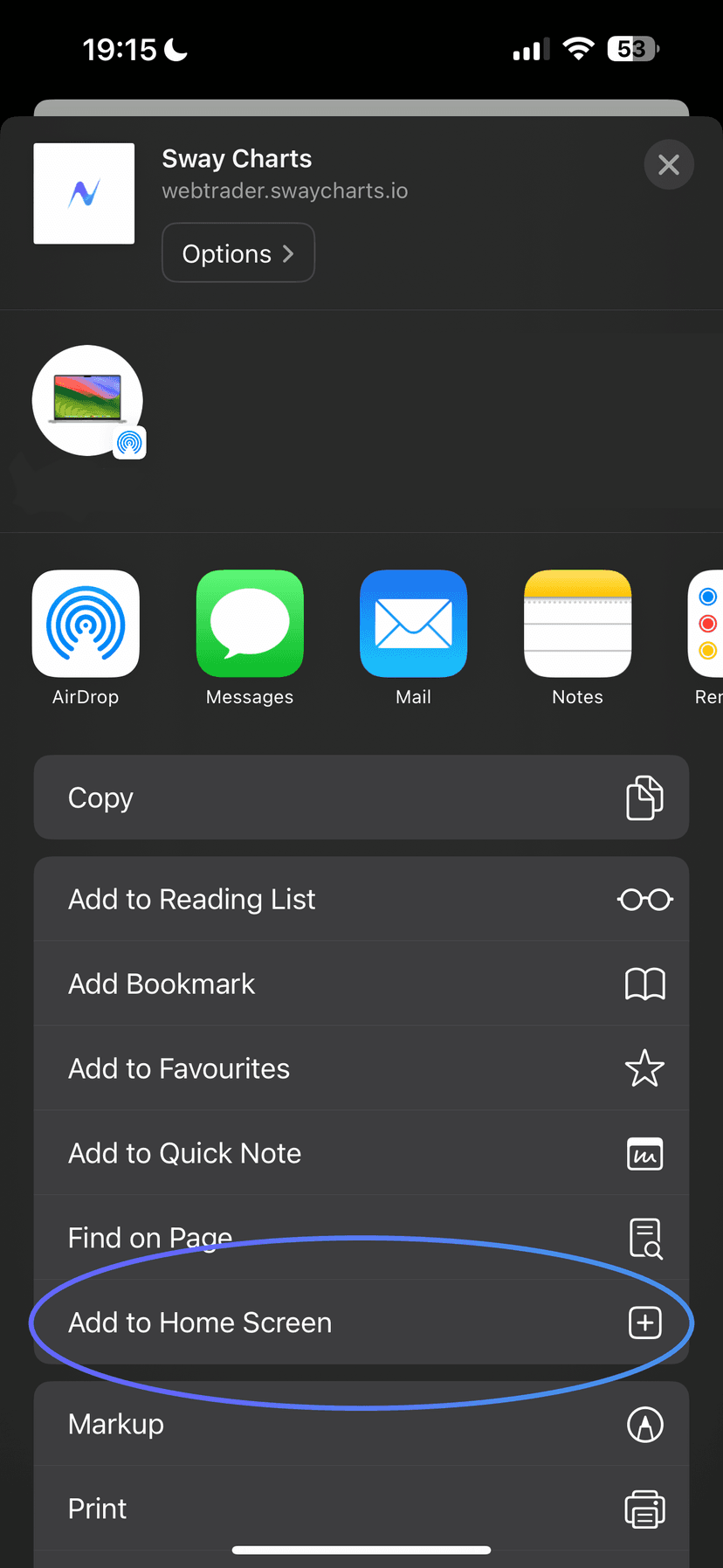Choose Add Bookmark
Viewport: 723px width, 1568px height.
(x=361, y=984)
